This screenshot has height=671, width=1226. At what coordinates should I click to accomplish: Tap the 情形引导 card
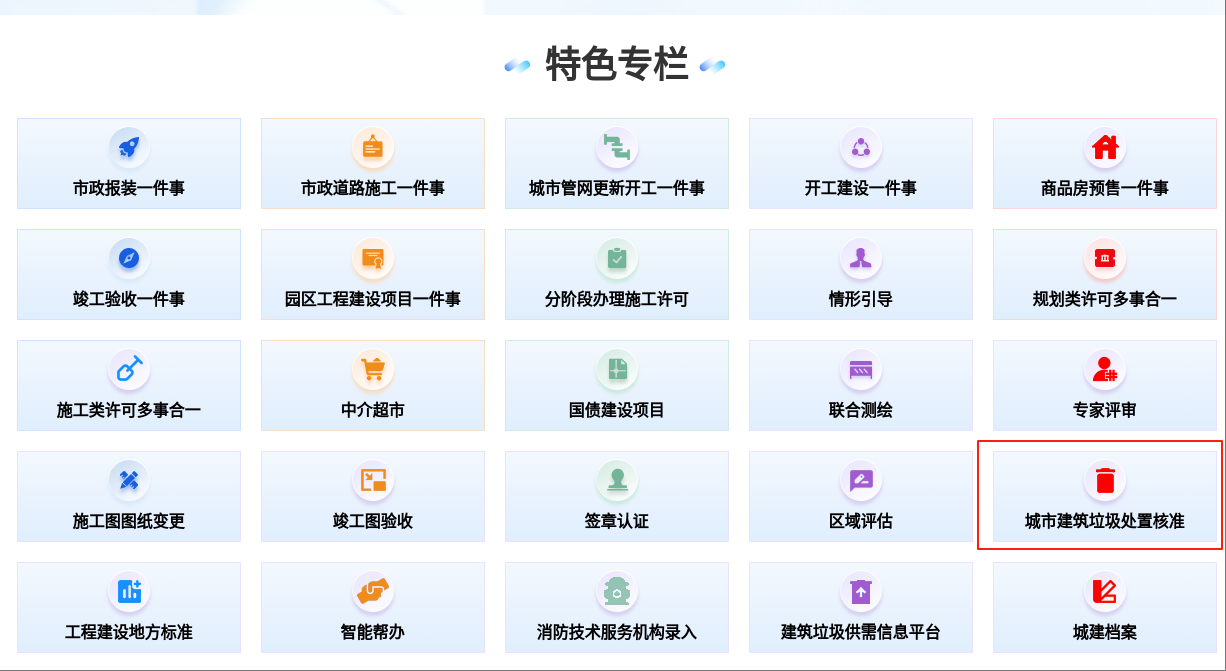861,275
